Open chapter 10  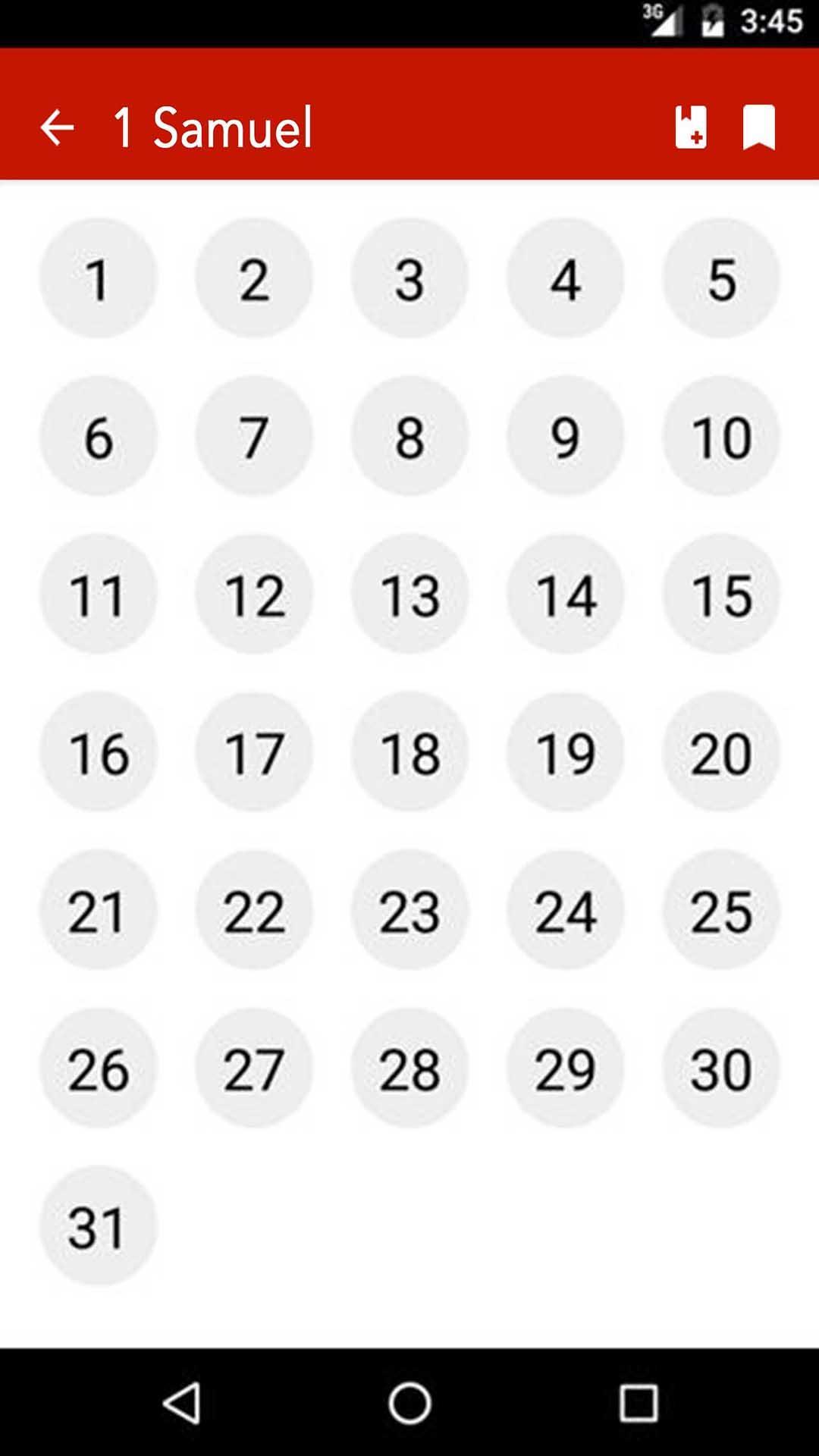point(721,436)
